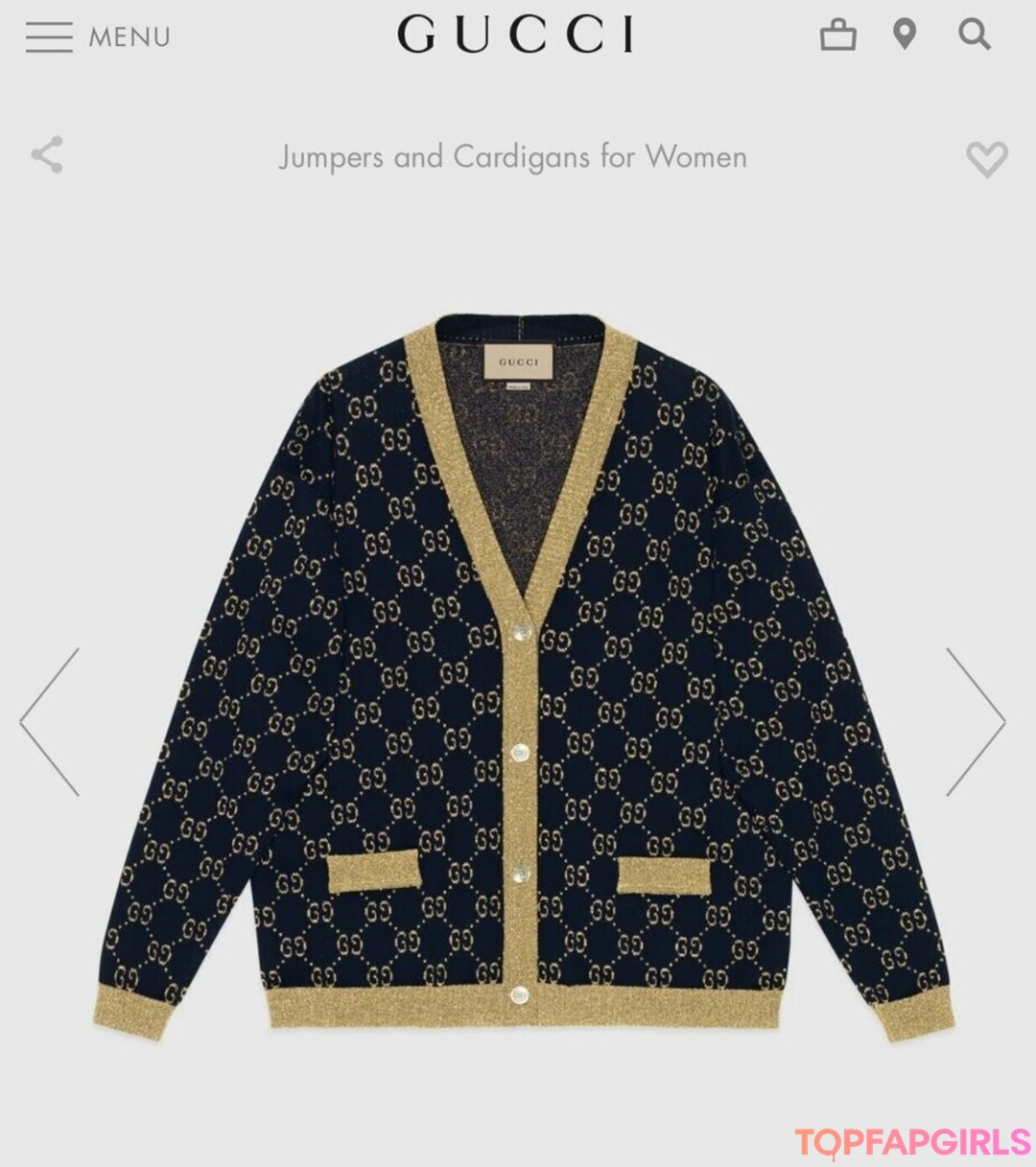This screenshot has height=1167, width=1036.
Task: Open the GG cardigan product image
Action: (x=523, y=671)
